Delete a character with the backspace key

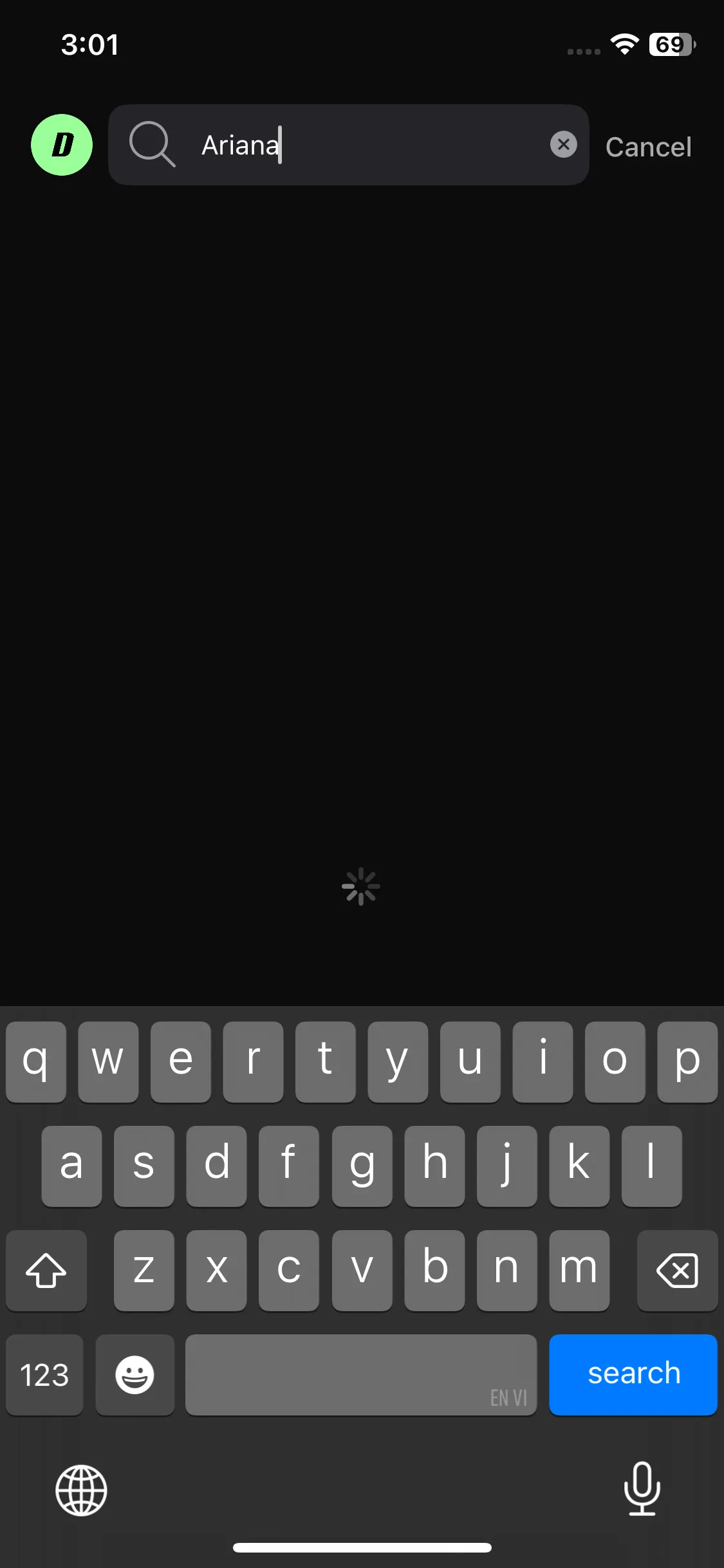pyautogui.click(x=677, y=1270)
